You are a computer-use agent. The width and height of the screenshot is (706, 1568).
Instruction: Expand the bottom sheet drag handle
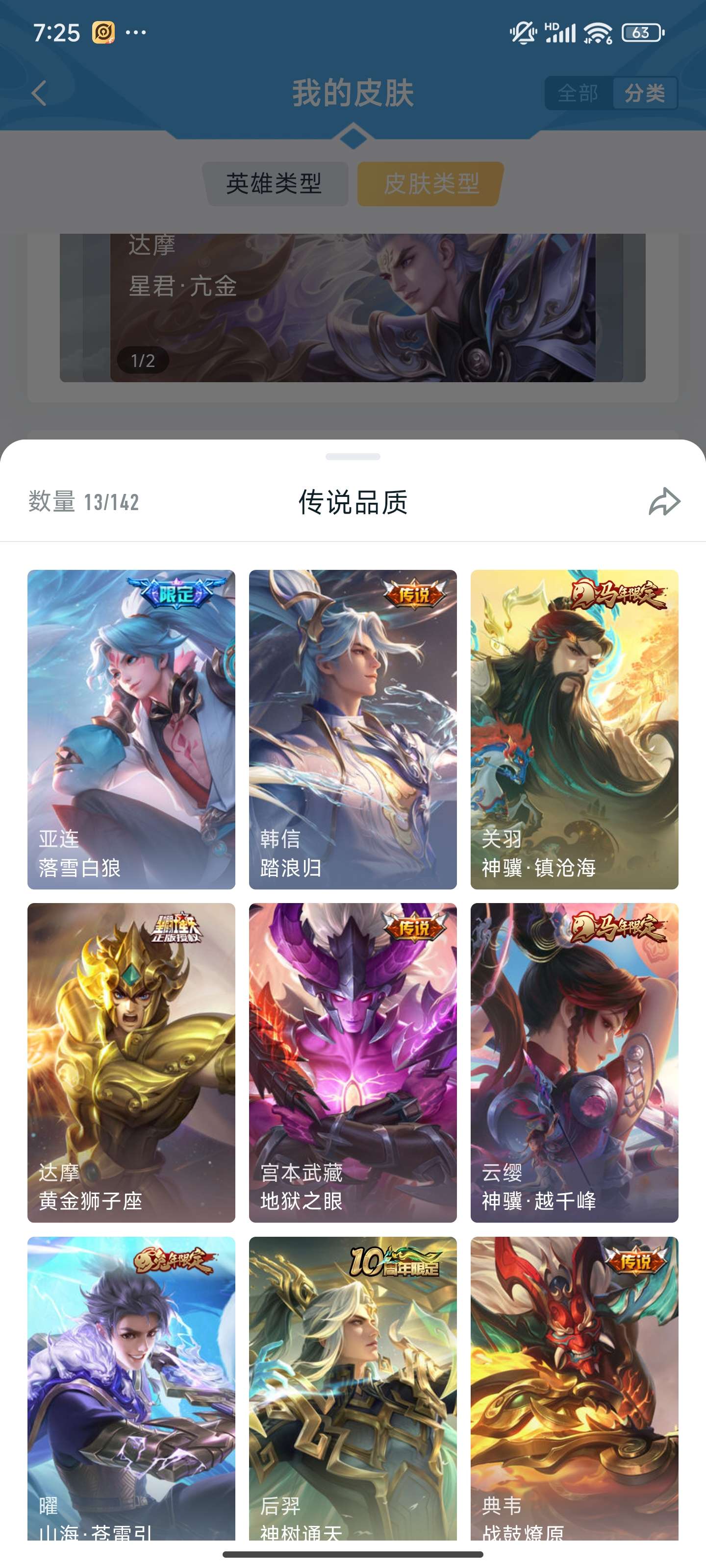tap(353, 456)
